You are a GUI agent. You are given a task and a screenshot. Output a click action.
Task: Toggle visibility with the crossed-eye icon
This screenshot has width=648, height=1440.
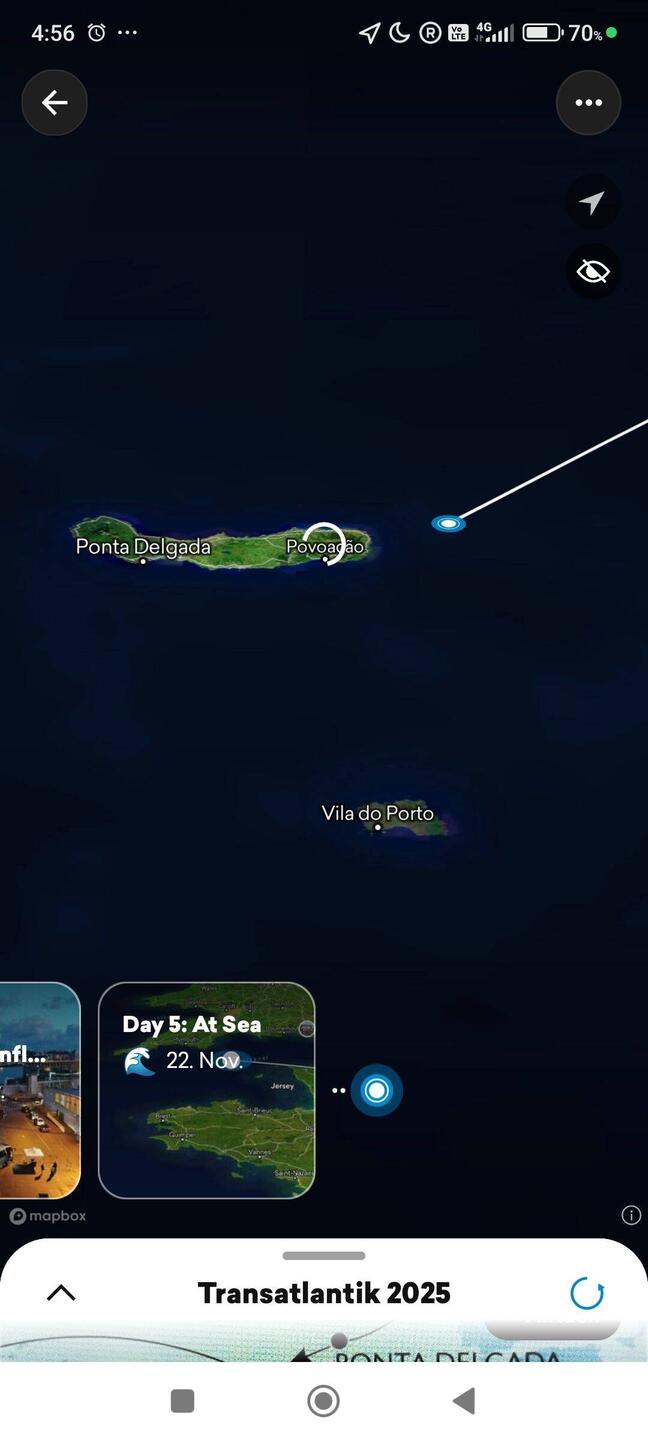(592, 271)
